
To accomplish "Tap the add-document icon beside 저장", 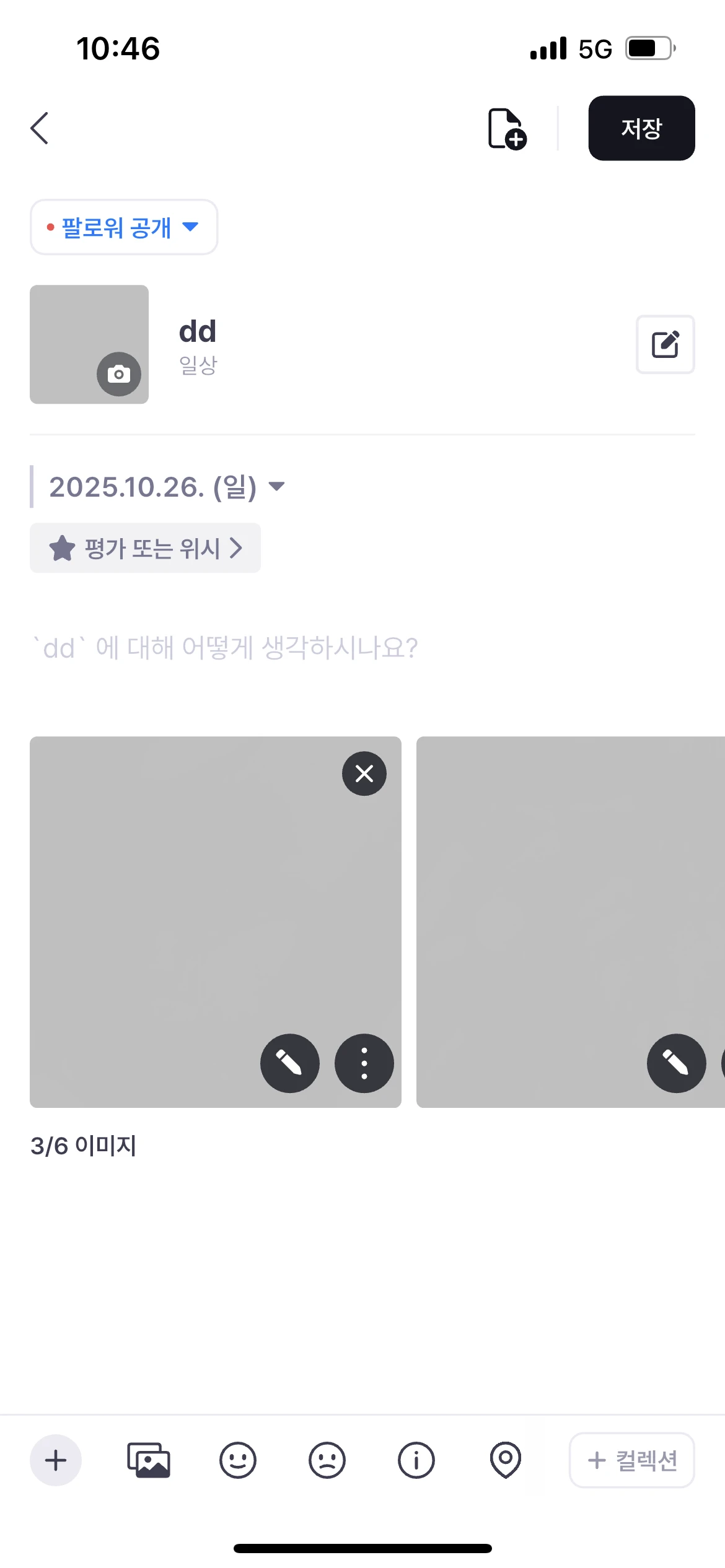I will click(507, 129).
